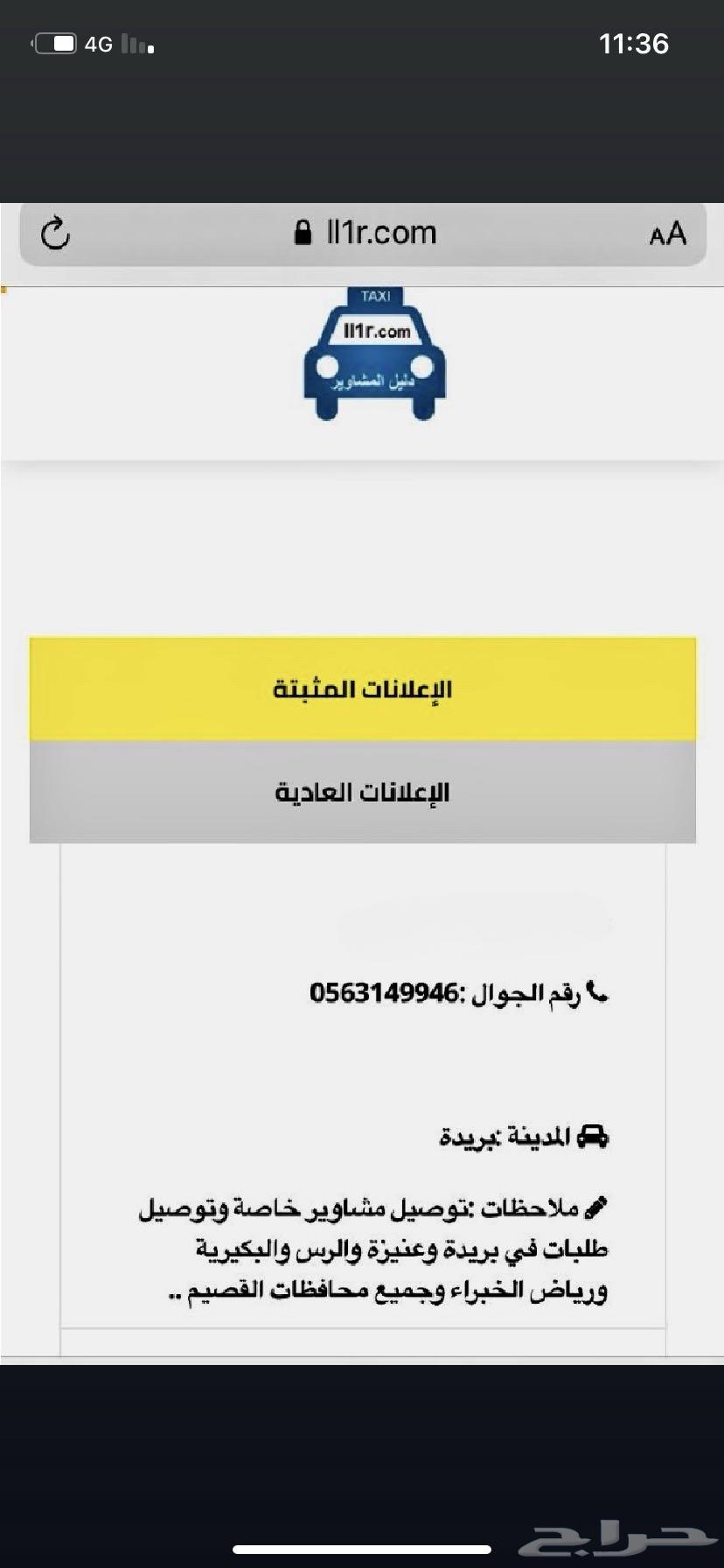The height and width of the screenshot is (1568, 724).
Task: Tap the page reload icon in address bar
Action: click(x=55, y=233)
